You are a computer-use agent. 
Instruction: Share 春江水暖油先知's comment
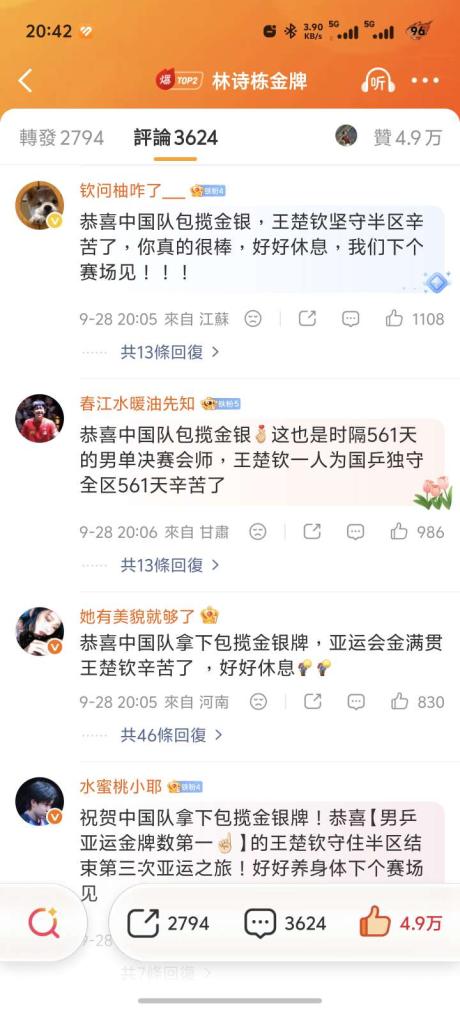[x=312, y=532]
